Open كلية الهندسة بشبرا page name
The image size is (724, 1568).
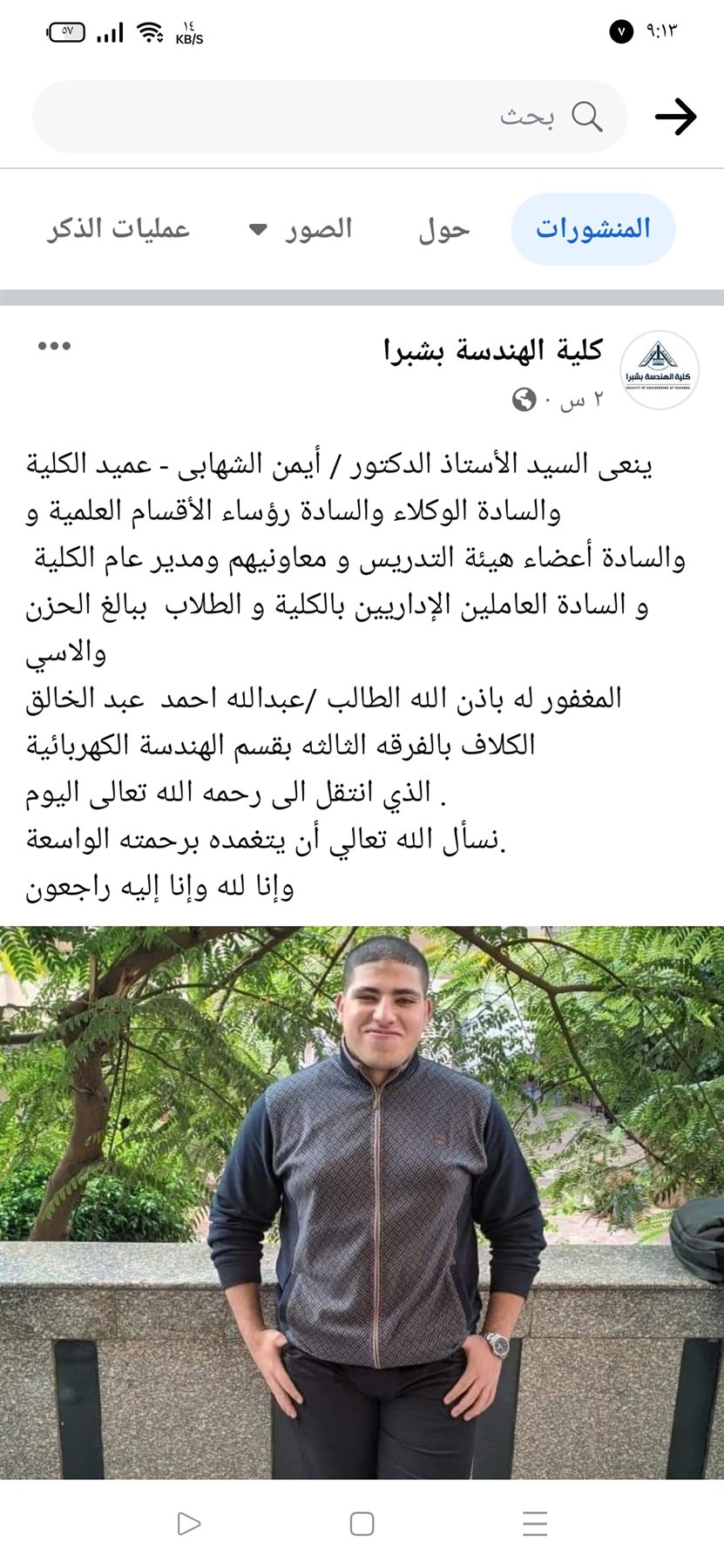(x=493, y=350)
